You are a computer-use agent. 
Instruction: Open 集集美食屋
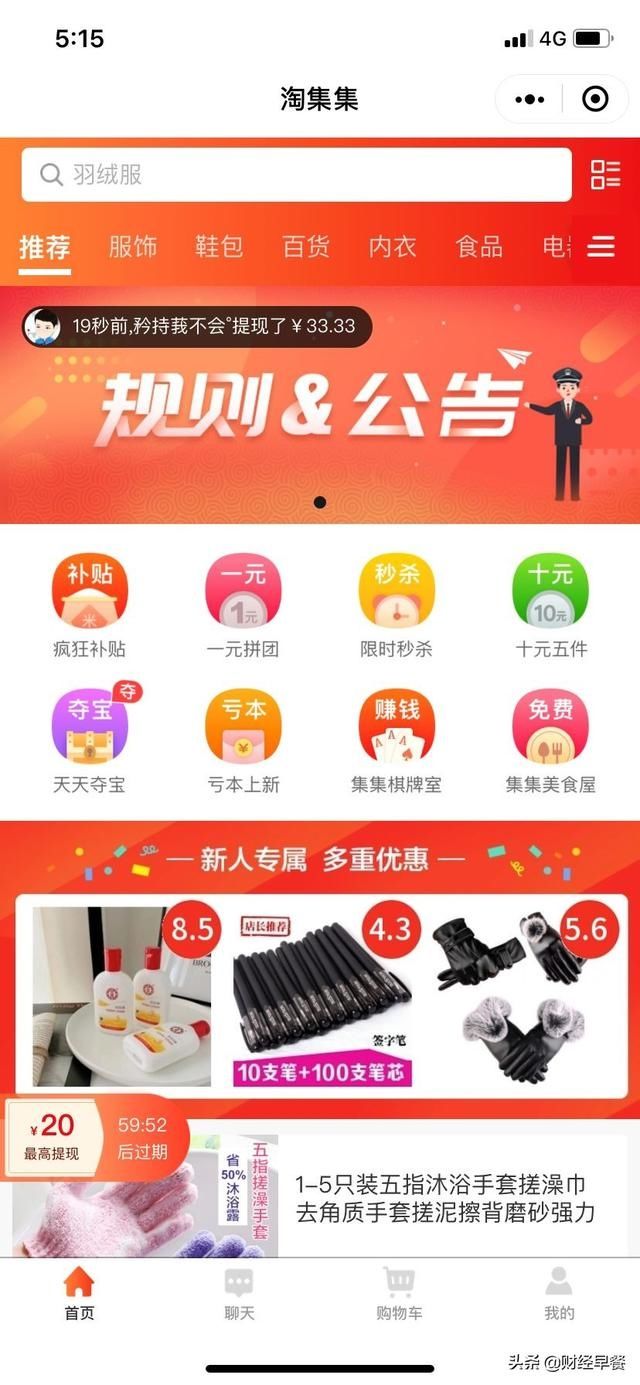[x=550, y=738]
